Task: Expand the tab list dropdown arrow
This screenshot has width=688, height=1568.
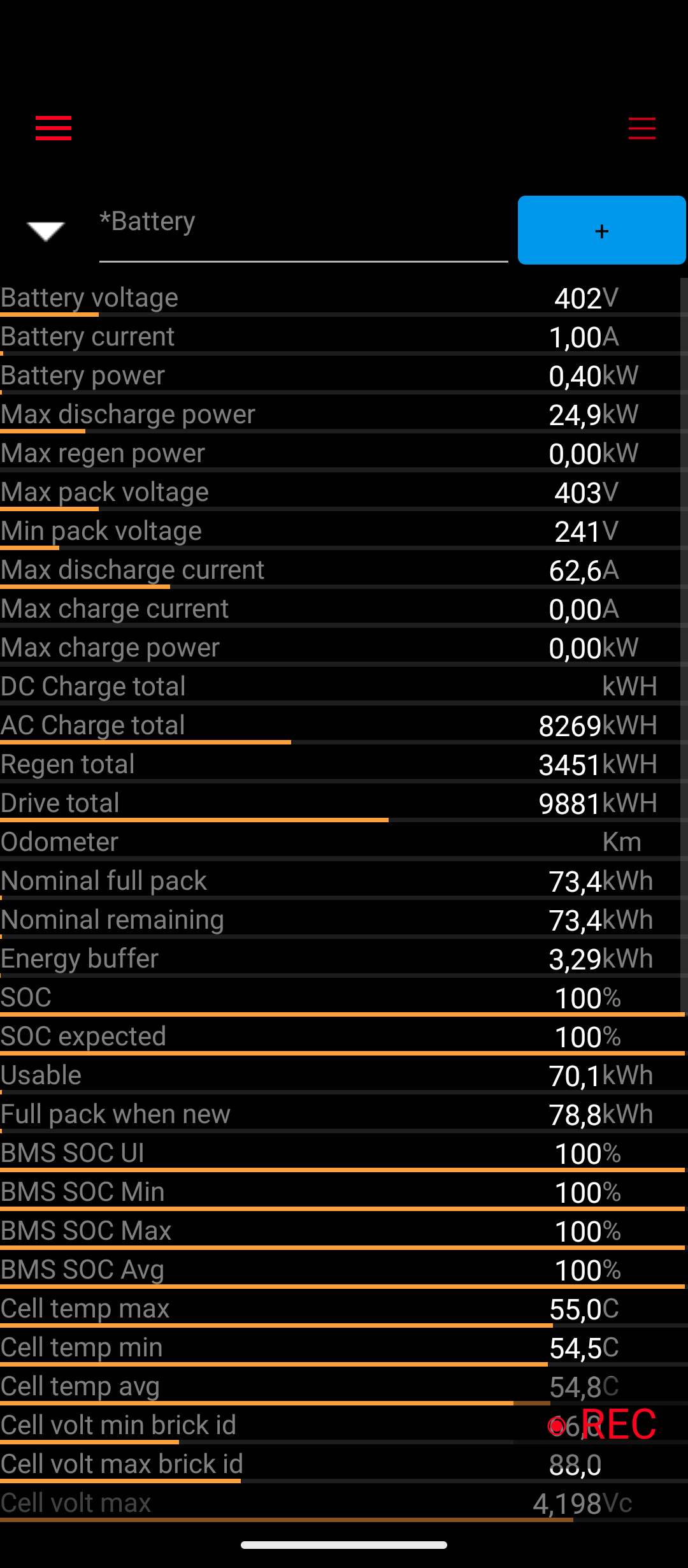Action: 46,231
